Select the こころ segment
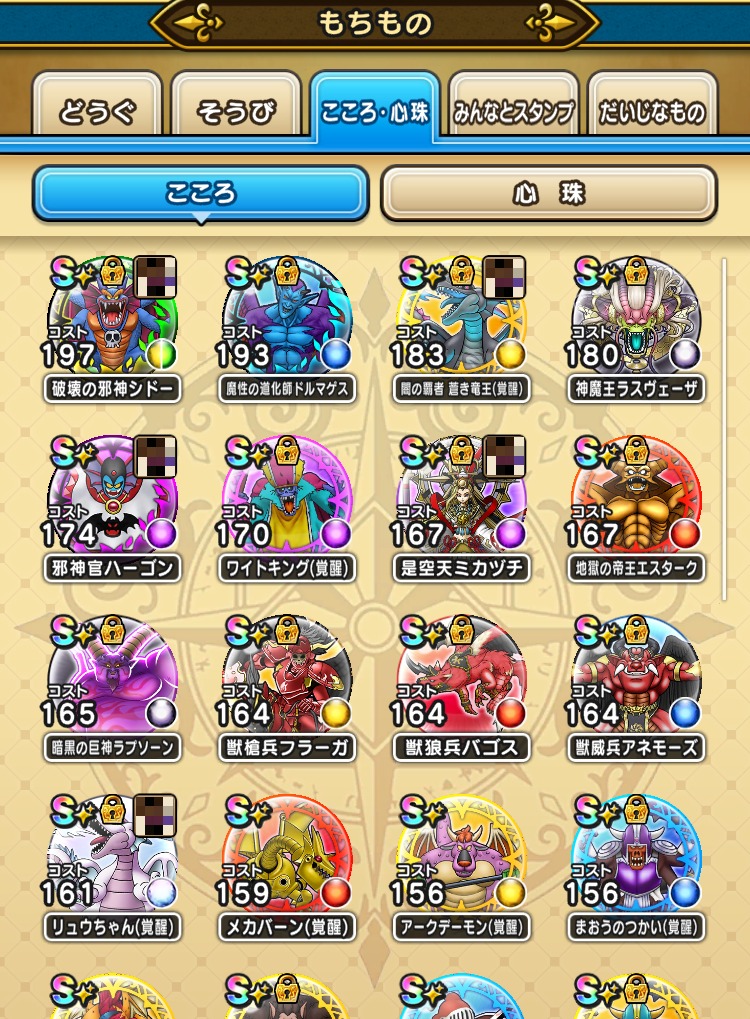750x1019 pixels. point(201,193)
